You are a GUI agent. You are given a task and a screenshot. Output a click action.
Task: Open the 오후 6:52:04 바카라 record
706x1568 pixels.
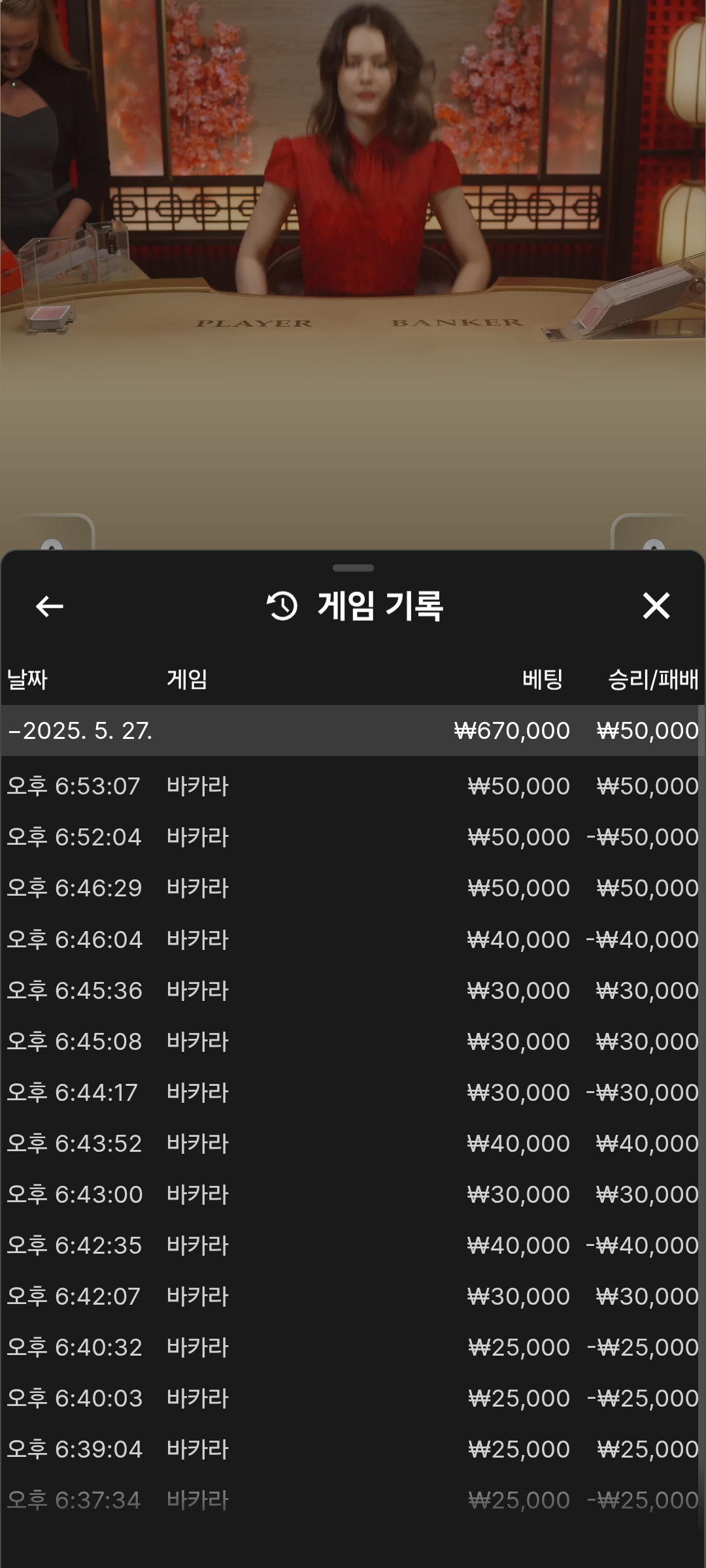click(353, 837)
